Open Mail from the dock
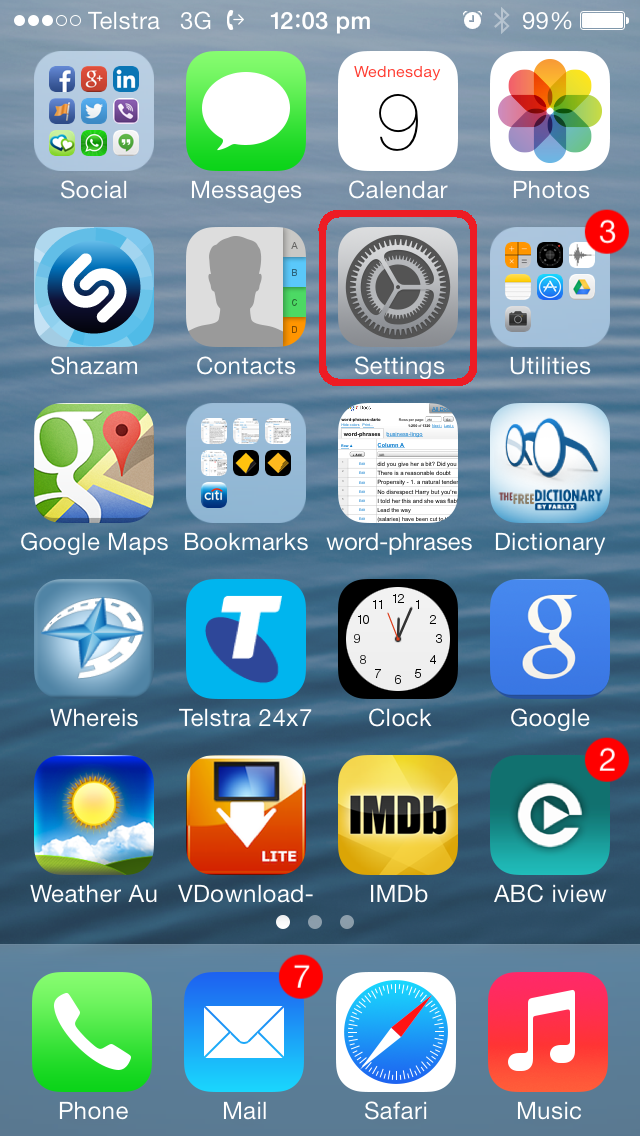Viewport: 640px width, 1136px height. pyautogui.click(x=244, y=1032)
